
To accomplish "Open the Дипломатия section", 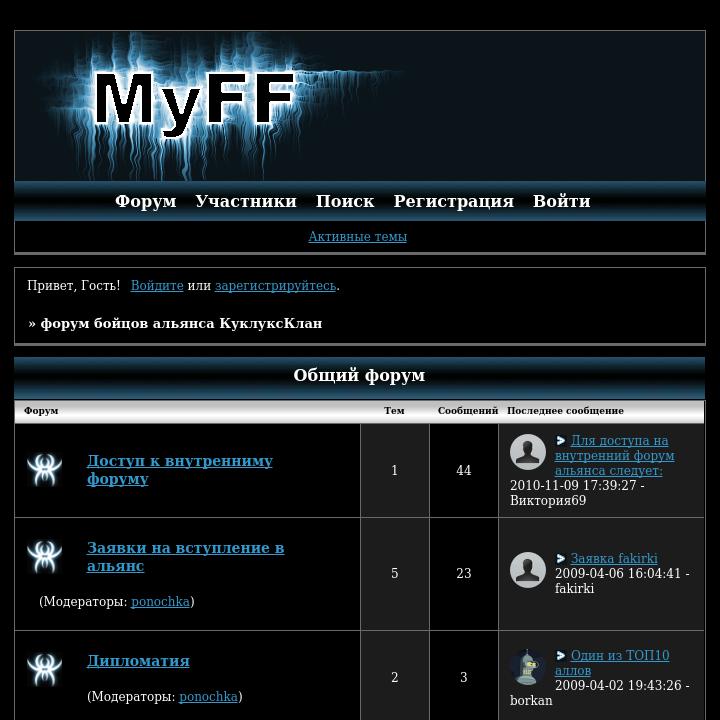I will coord(138,661).
